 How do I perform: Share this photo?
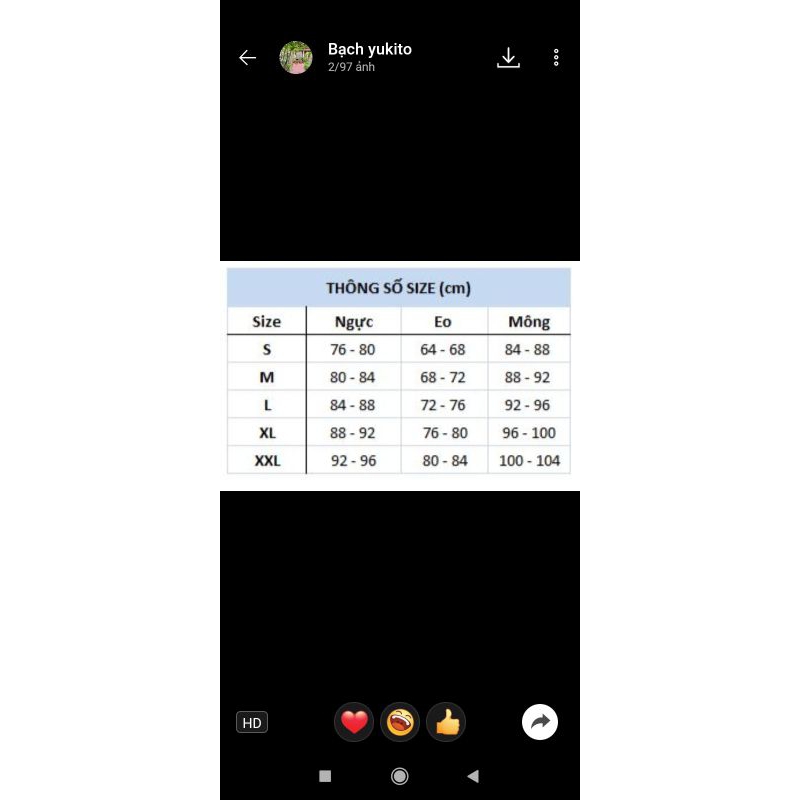(540, 722)
